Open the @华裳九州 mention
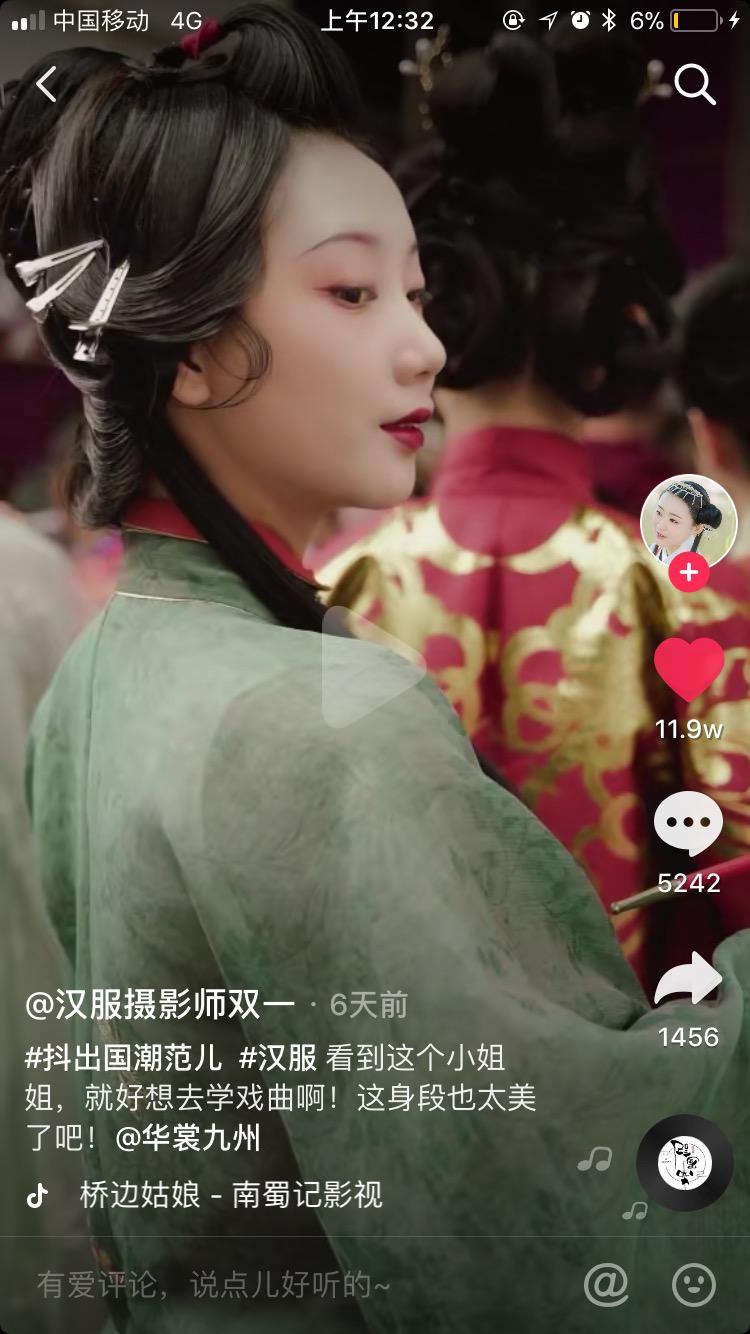This screenshot has width=750, height=1334. (188, 1138)
